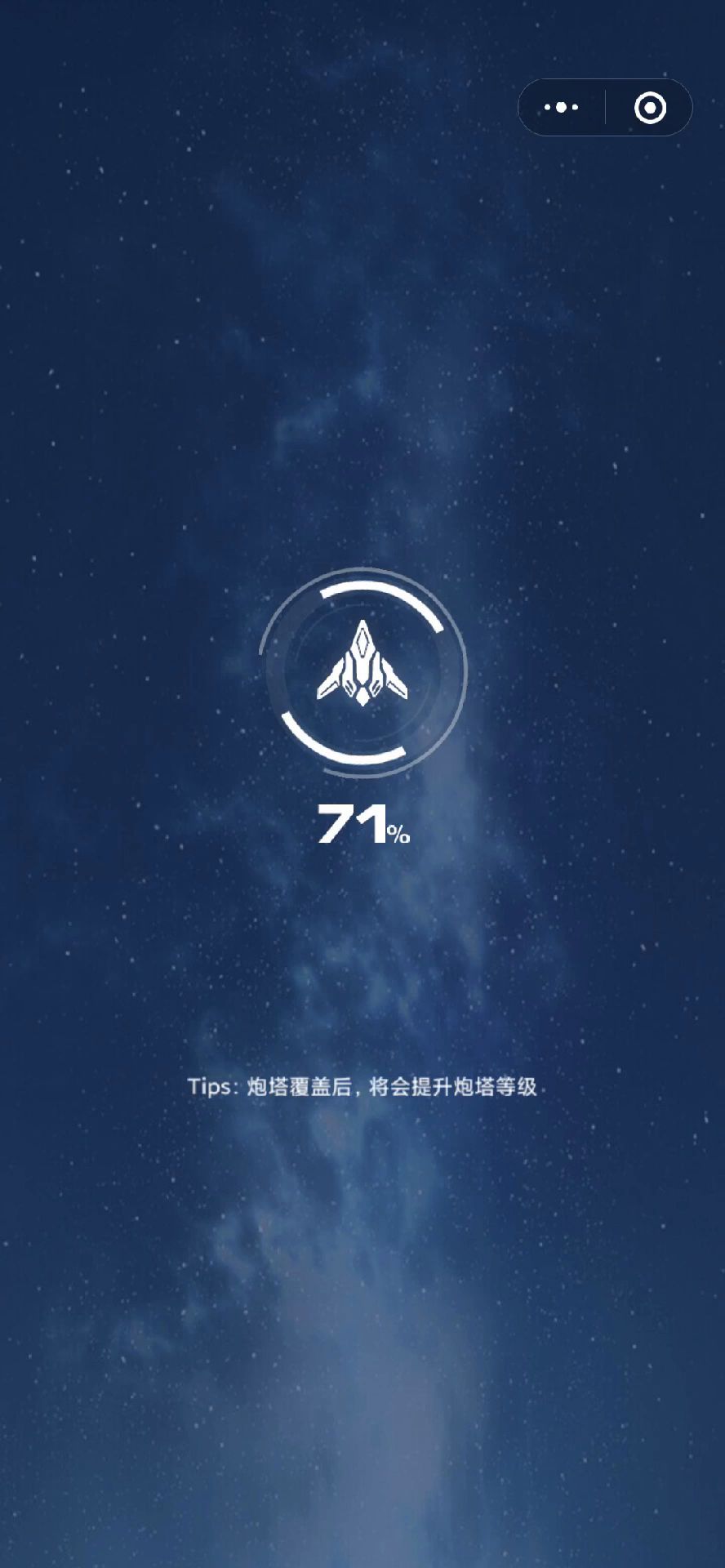This screenshot has width=725, height=1568.
Task: Open the mini program three-dot menu
Action: tap(562, 107)
